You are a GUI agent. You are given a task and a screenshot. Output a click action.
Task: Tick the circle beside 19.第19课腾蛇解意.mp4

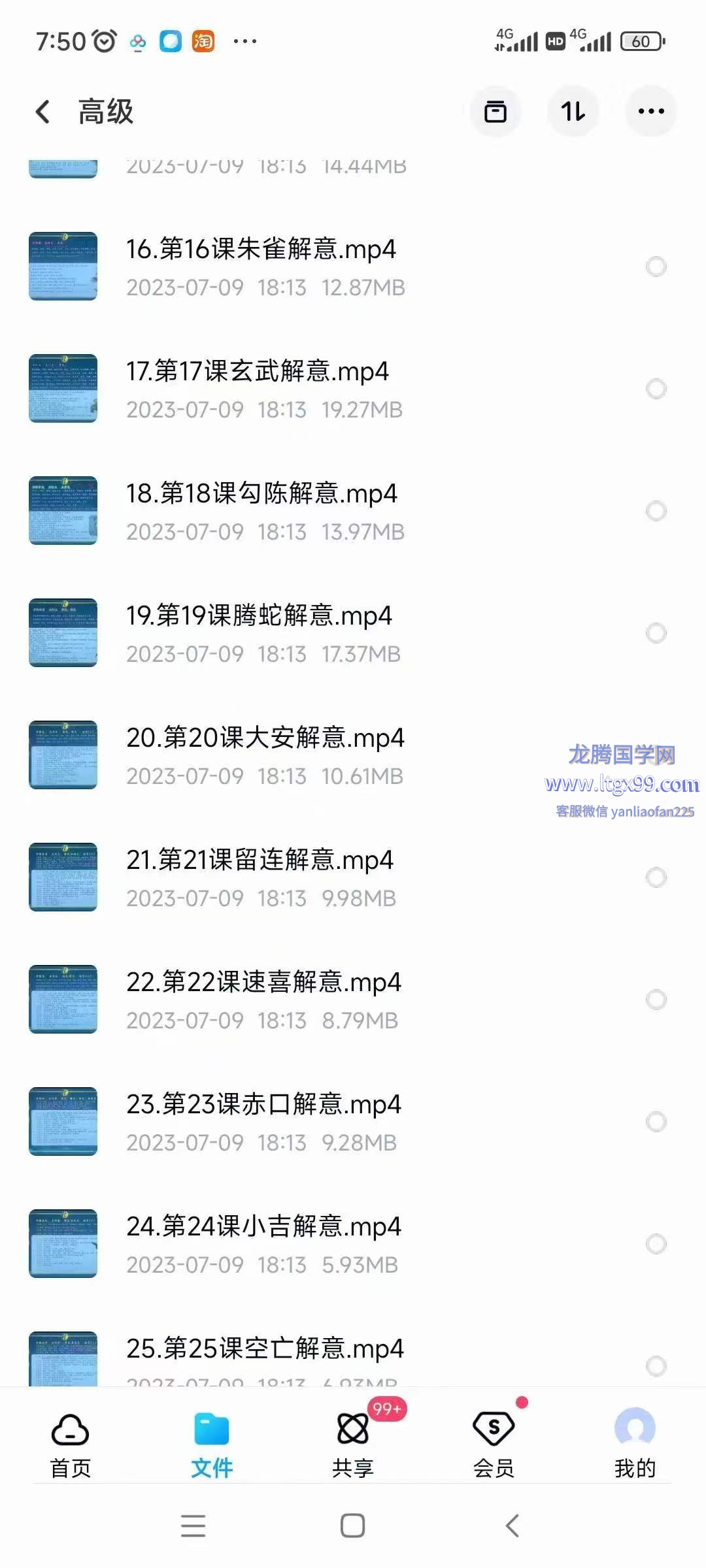(x=656, y=633)
